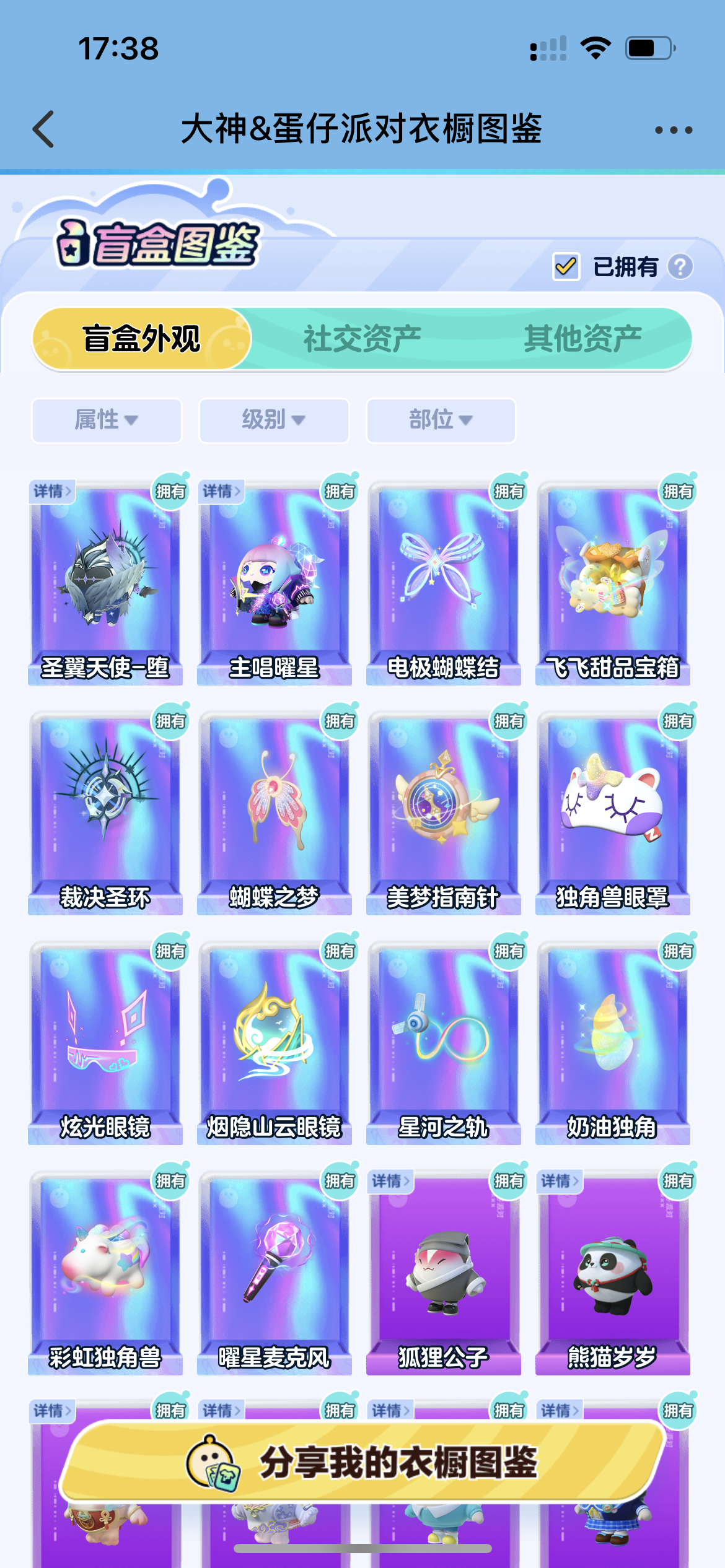Go back using the top-left arrow
Screen dimensions: 725x1568
click(x=43, y=129)
